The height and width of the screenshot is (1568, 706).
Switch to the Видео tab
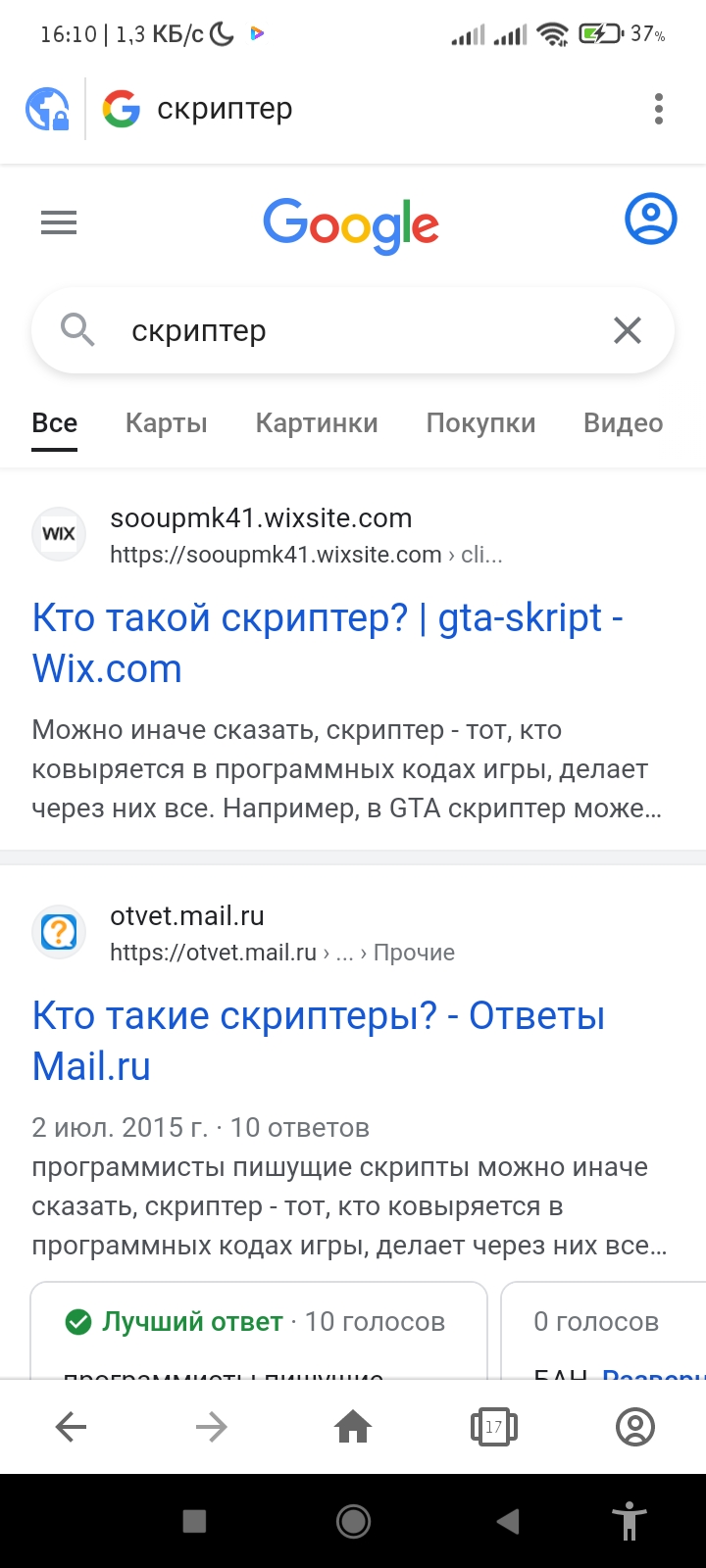[623, 423]
